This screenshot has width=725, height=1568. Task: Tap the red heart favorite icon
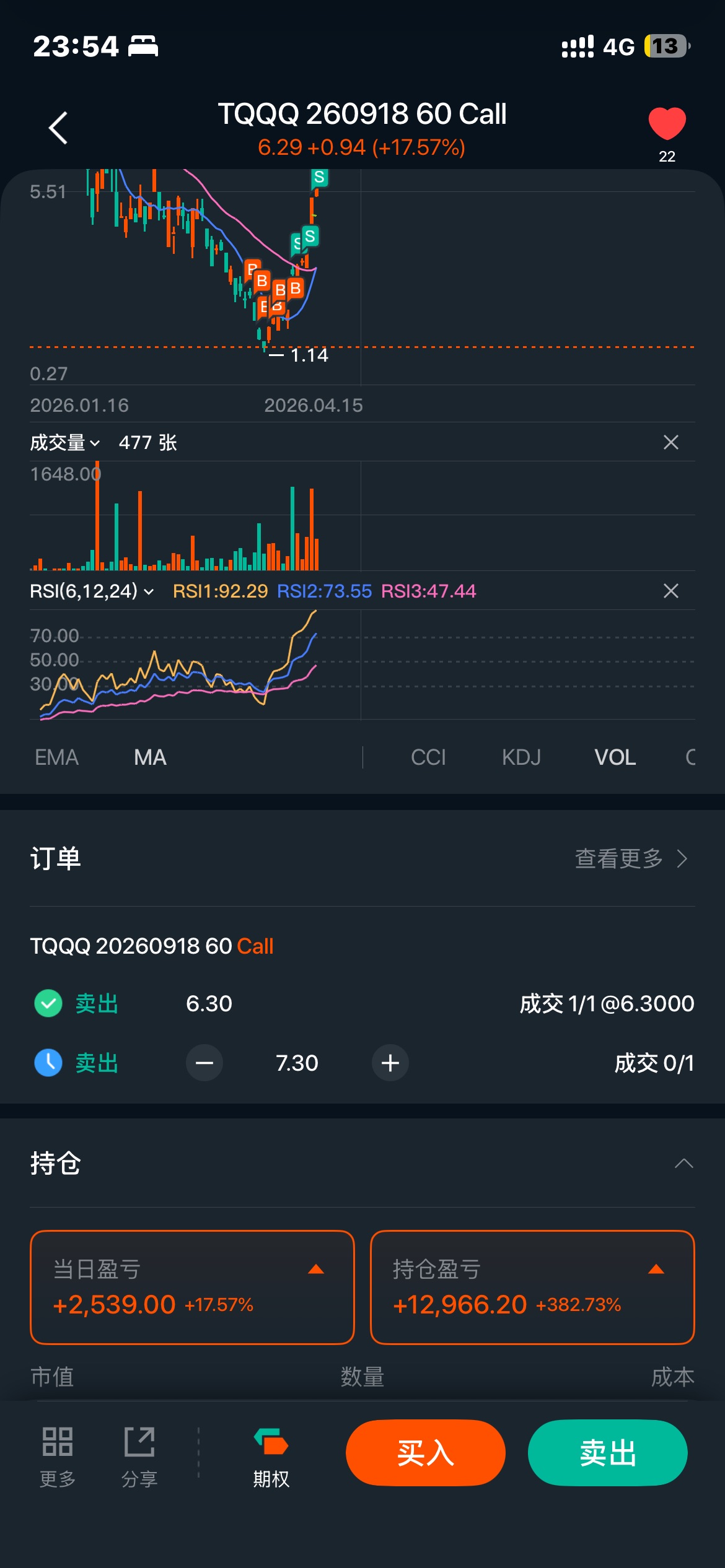(x=667, y=124)
